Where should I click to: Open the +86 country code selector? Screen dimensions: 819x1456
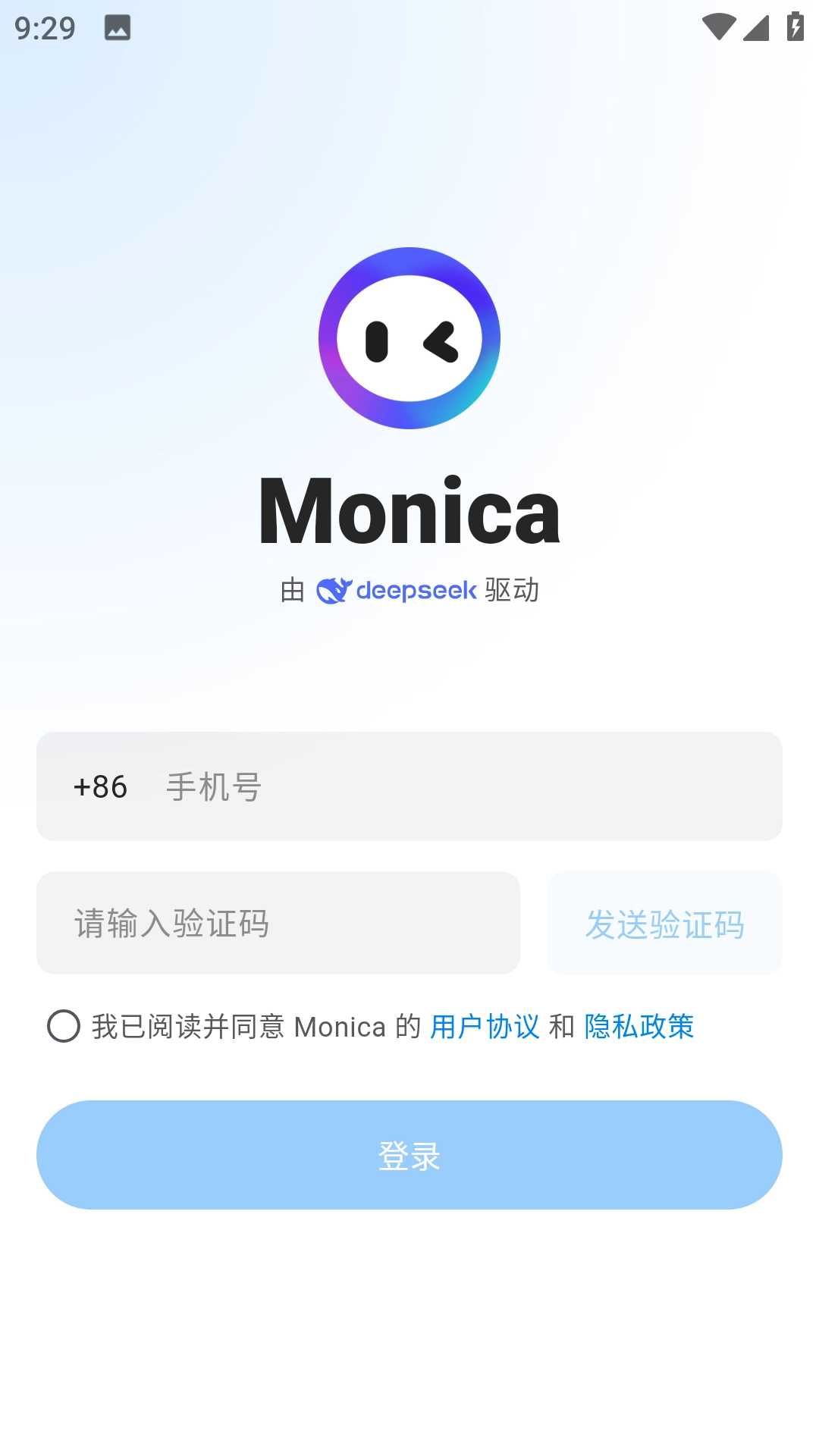100,786
